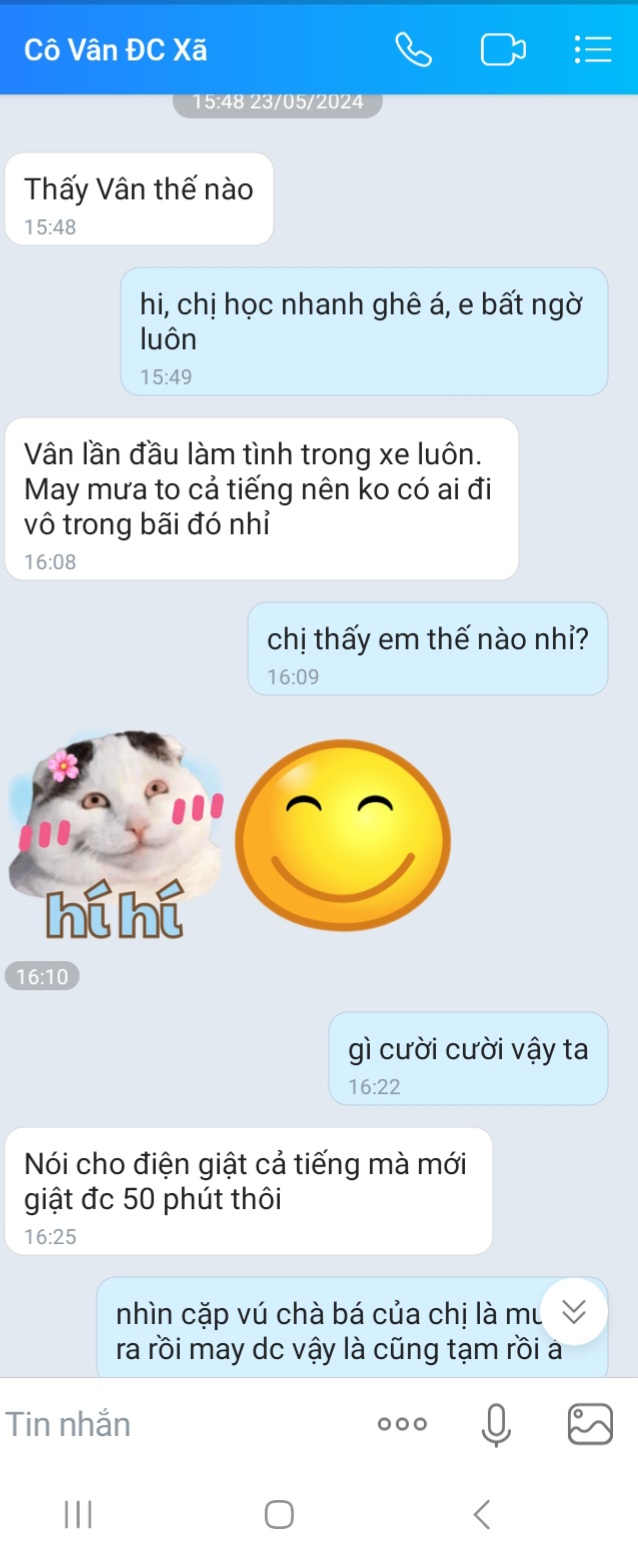Start a video call
Image resolution: width=638 pixels, height=1559 pixels.
pyautogui.click(x=503, y=49)
